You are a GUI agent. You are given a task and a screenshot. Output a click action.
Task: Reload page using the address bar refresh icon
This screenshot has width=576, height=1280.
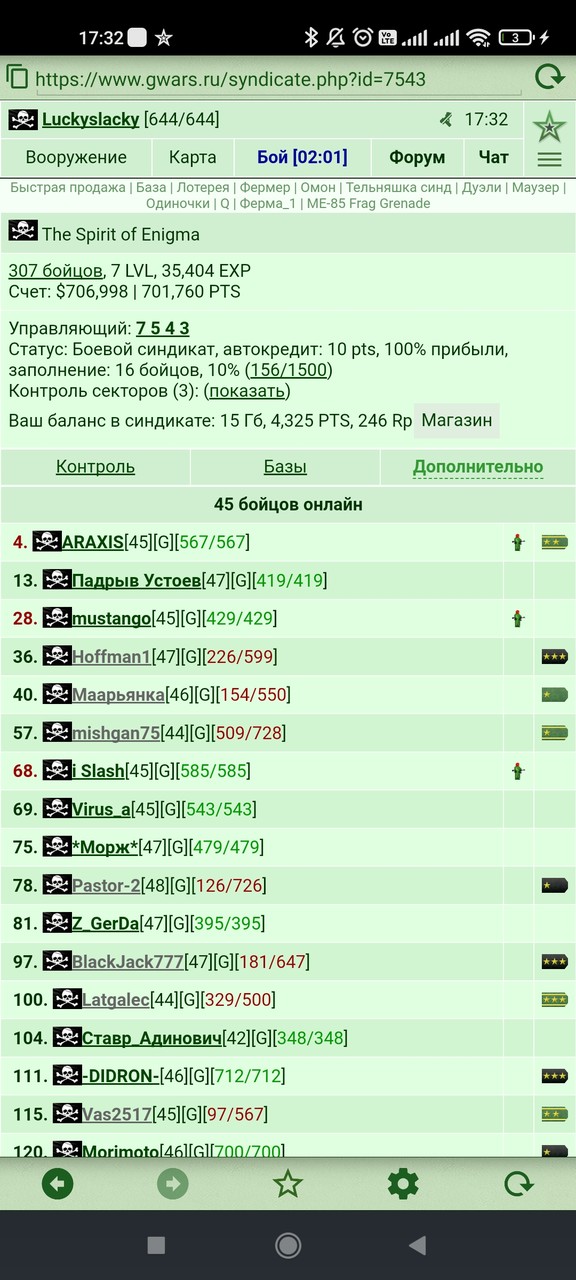tap(548, 78)
